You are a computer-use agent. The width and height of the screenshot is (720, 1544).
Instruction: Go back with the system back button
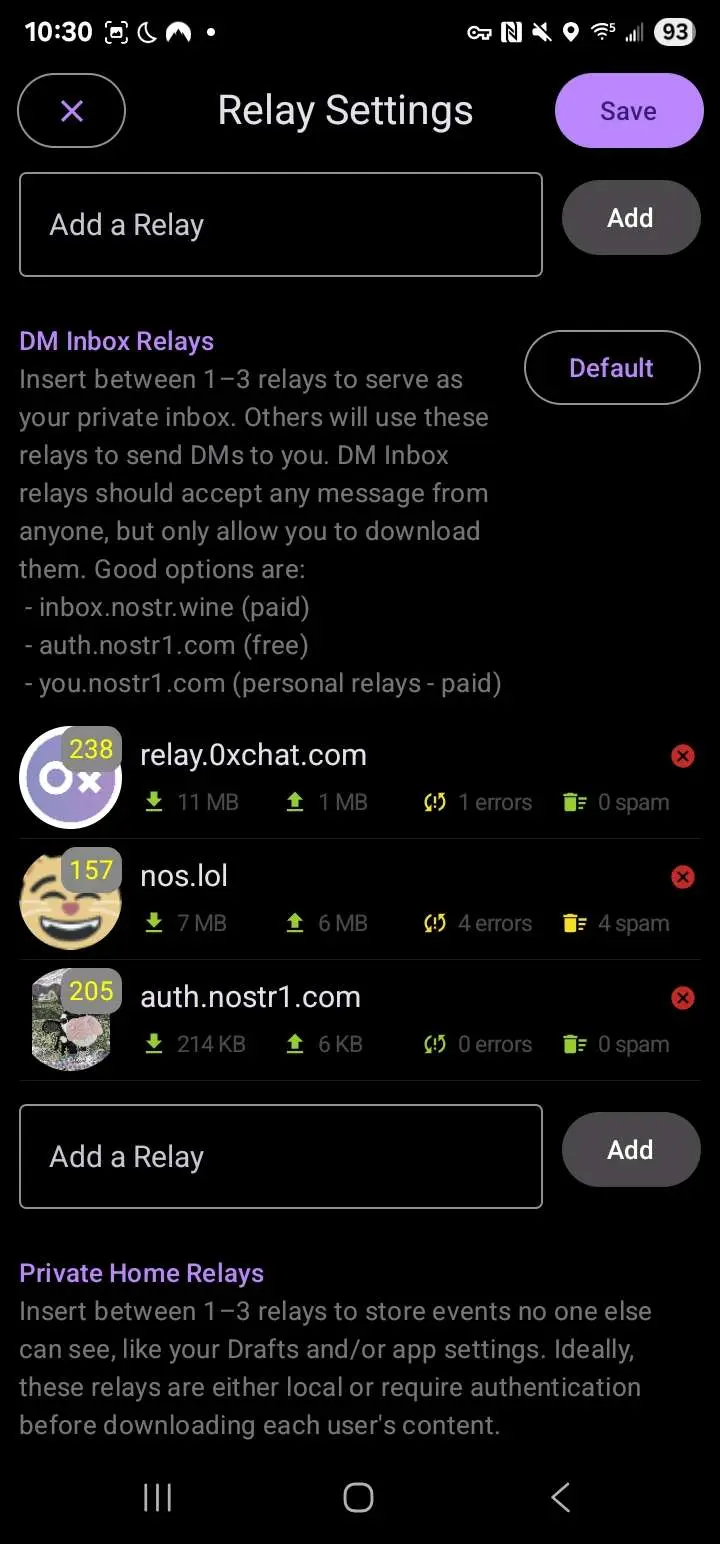point(560,1497)
